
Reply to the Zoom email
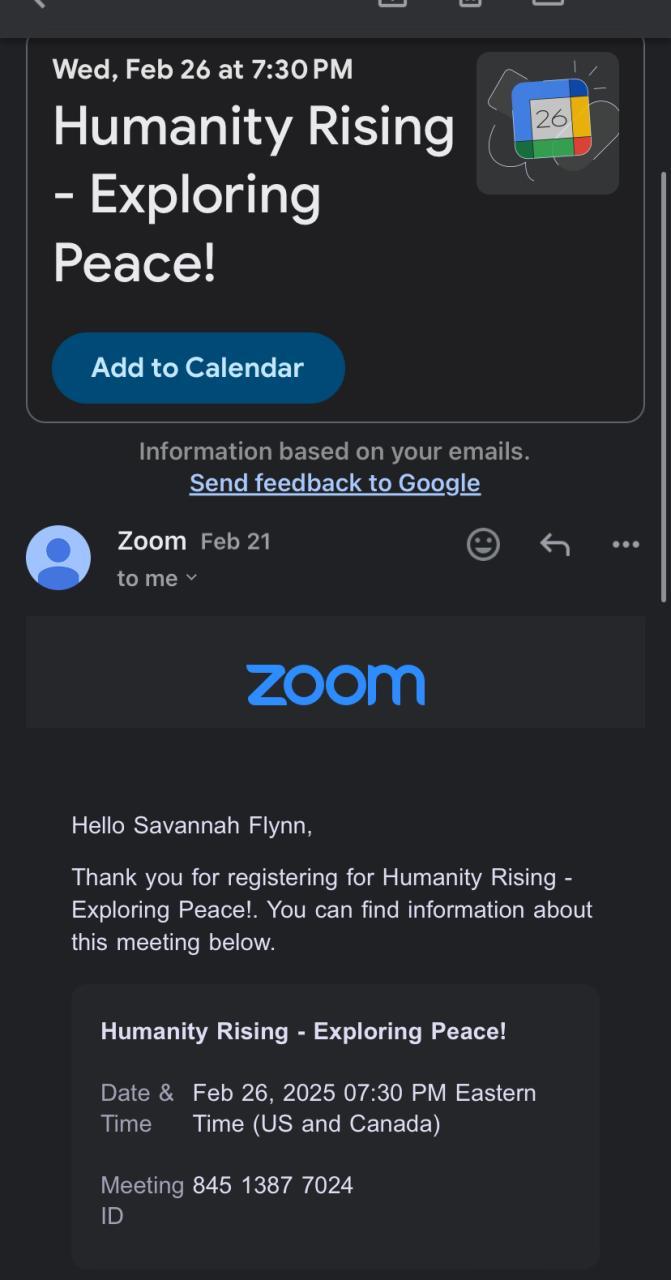click(554, 544)
